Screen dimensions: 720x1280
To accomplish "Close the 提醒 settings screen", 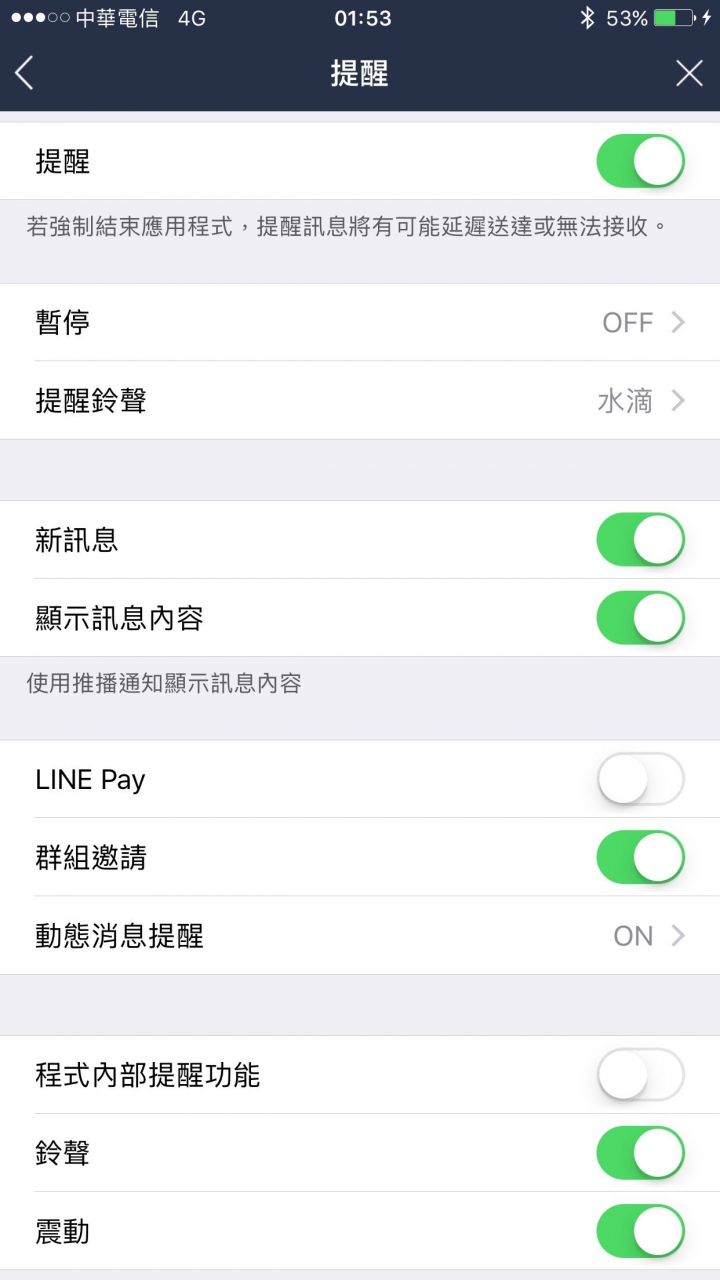I will 689,73.
